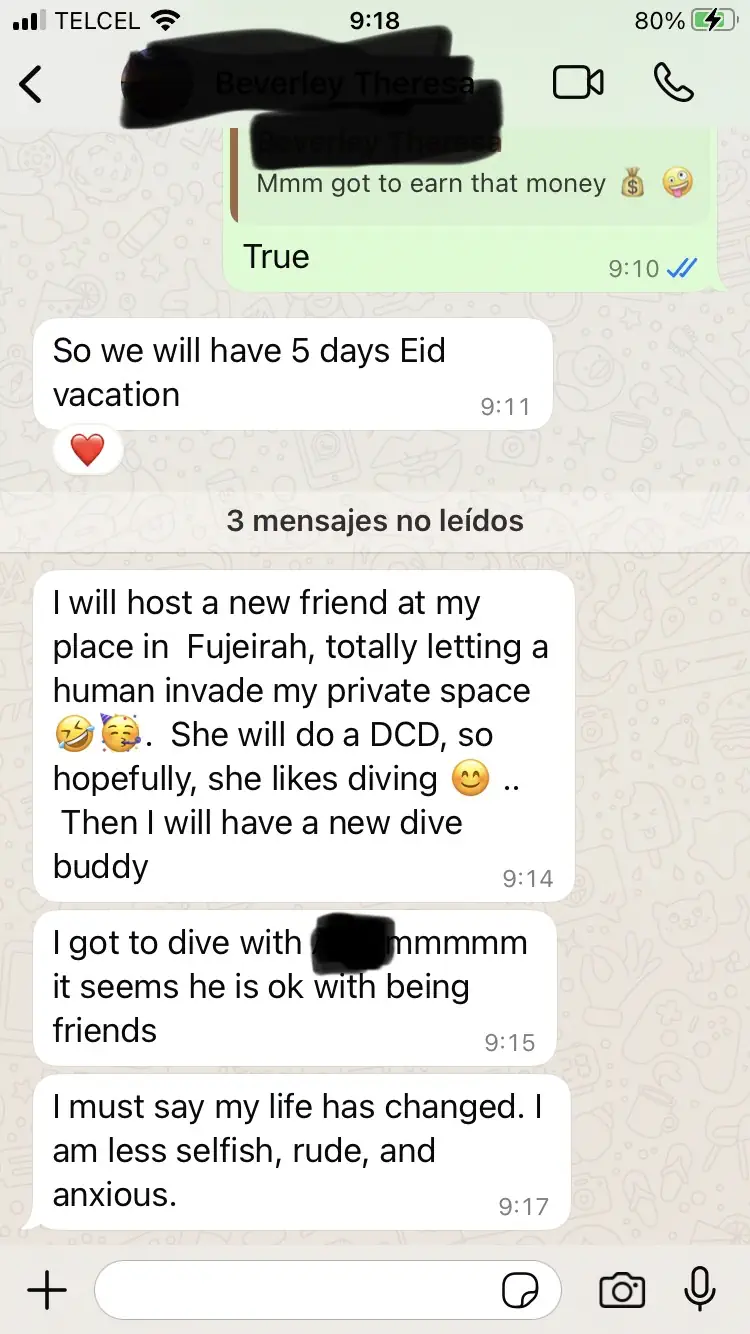Open the attachment plus menu
Image resolution: width=750 pixels, height=1334 pixels.
coord(47,1290)
